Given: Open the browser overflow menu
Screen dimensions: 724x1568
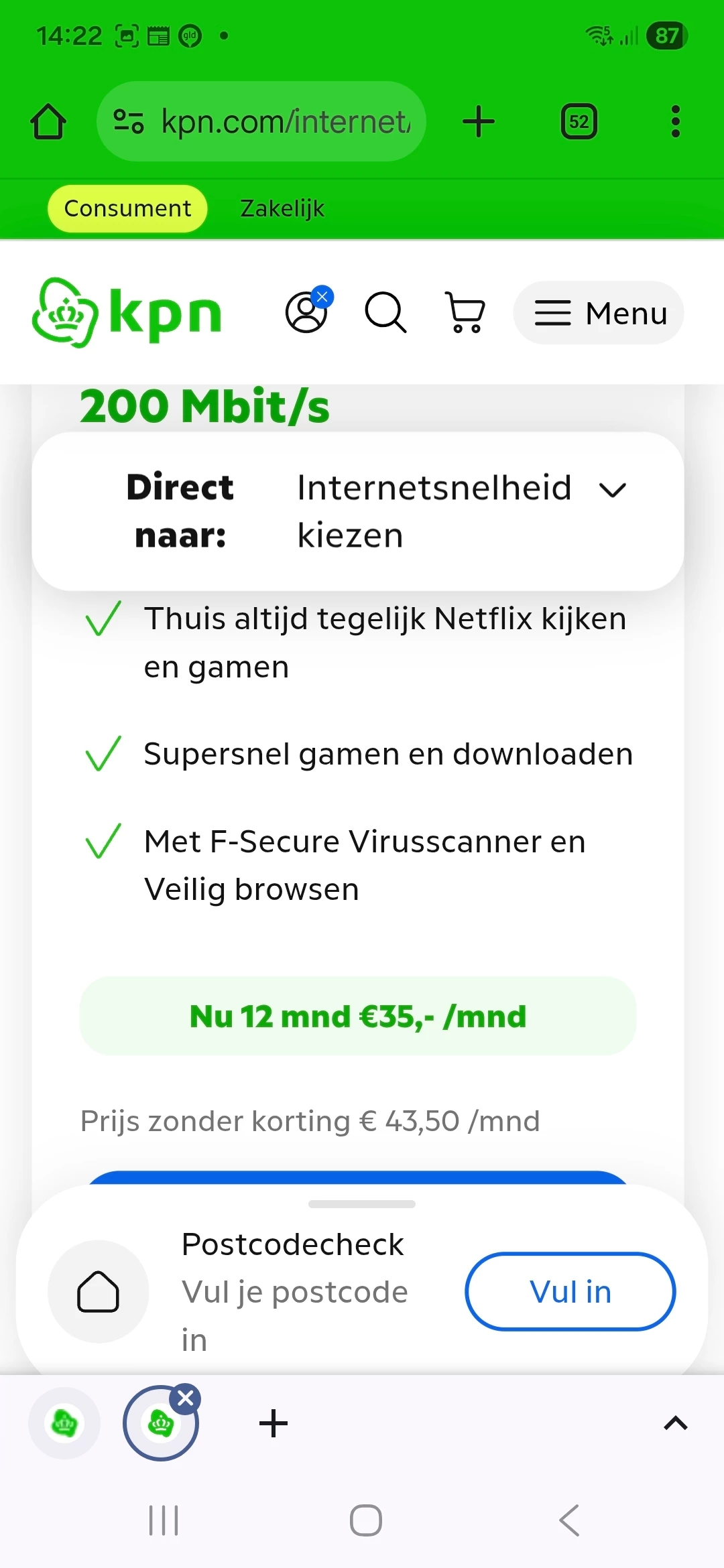Looking at the screenshot, I should pyautogui.click(x=676, y=121).
